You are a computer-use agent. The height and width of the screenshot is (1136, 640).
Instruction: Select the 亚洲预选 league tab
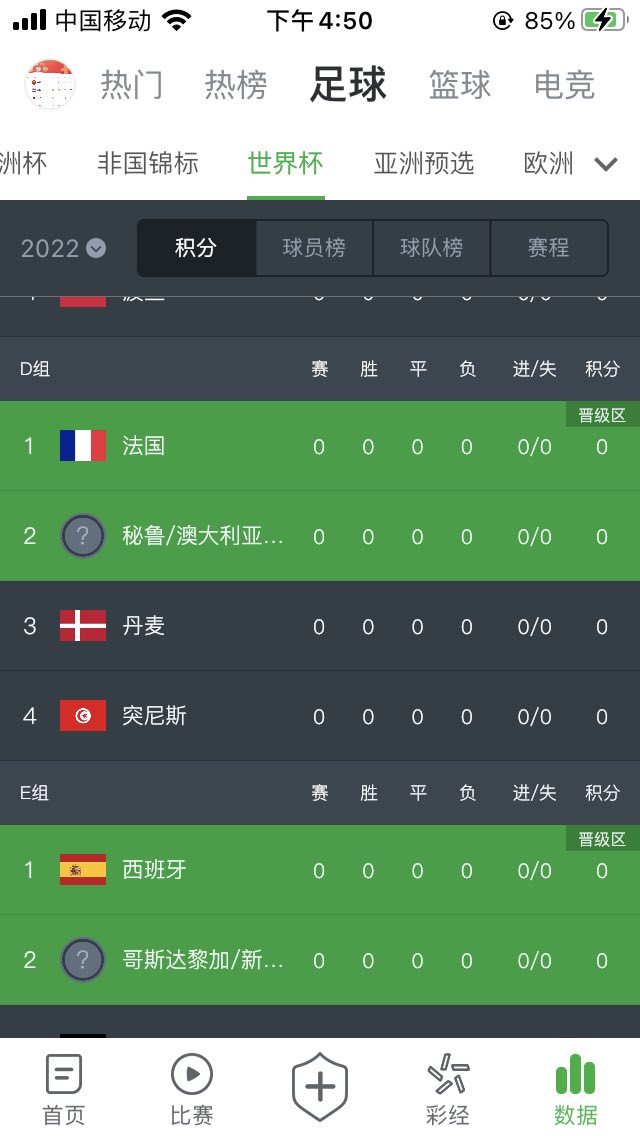point(424,163)
